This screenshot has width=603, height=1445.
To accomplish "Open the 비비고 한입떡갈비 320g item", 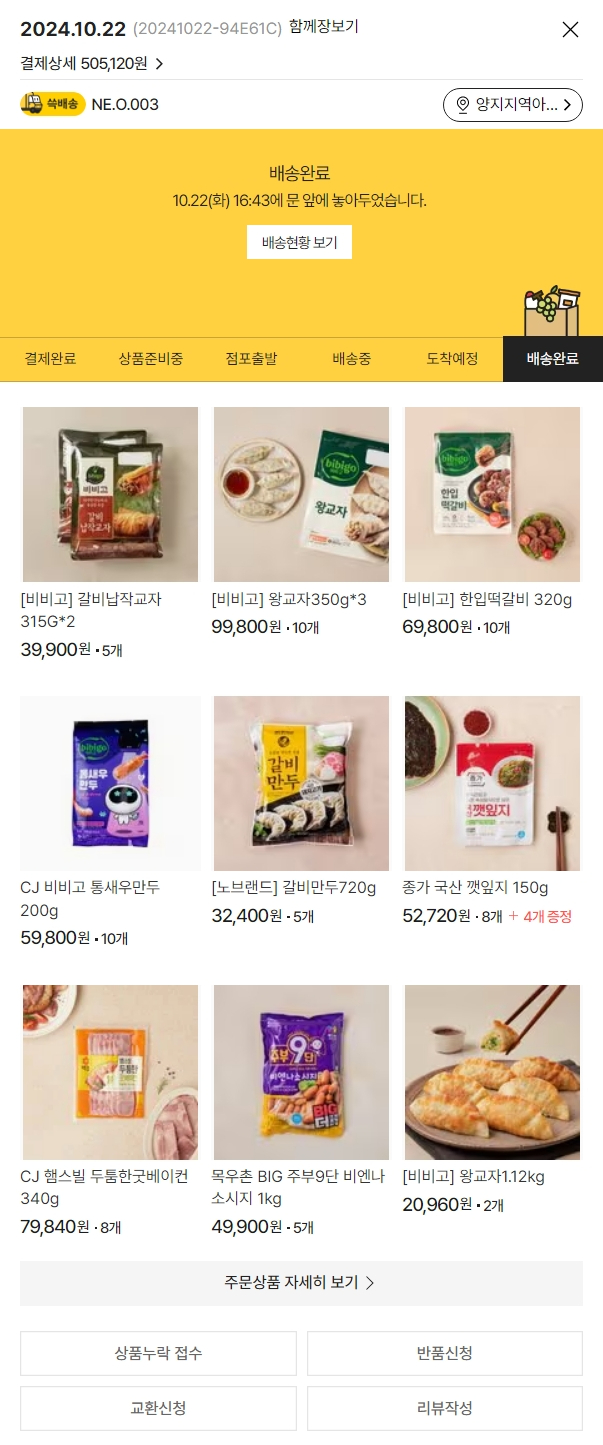I will (492, 494).
